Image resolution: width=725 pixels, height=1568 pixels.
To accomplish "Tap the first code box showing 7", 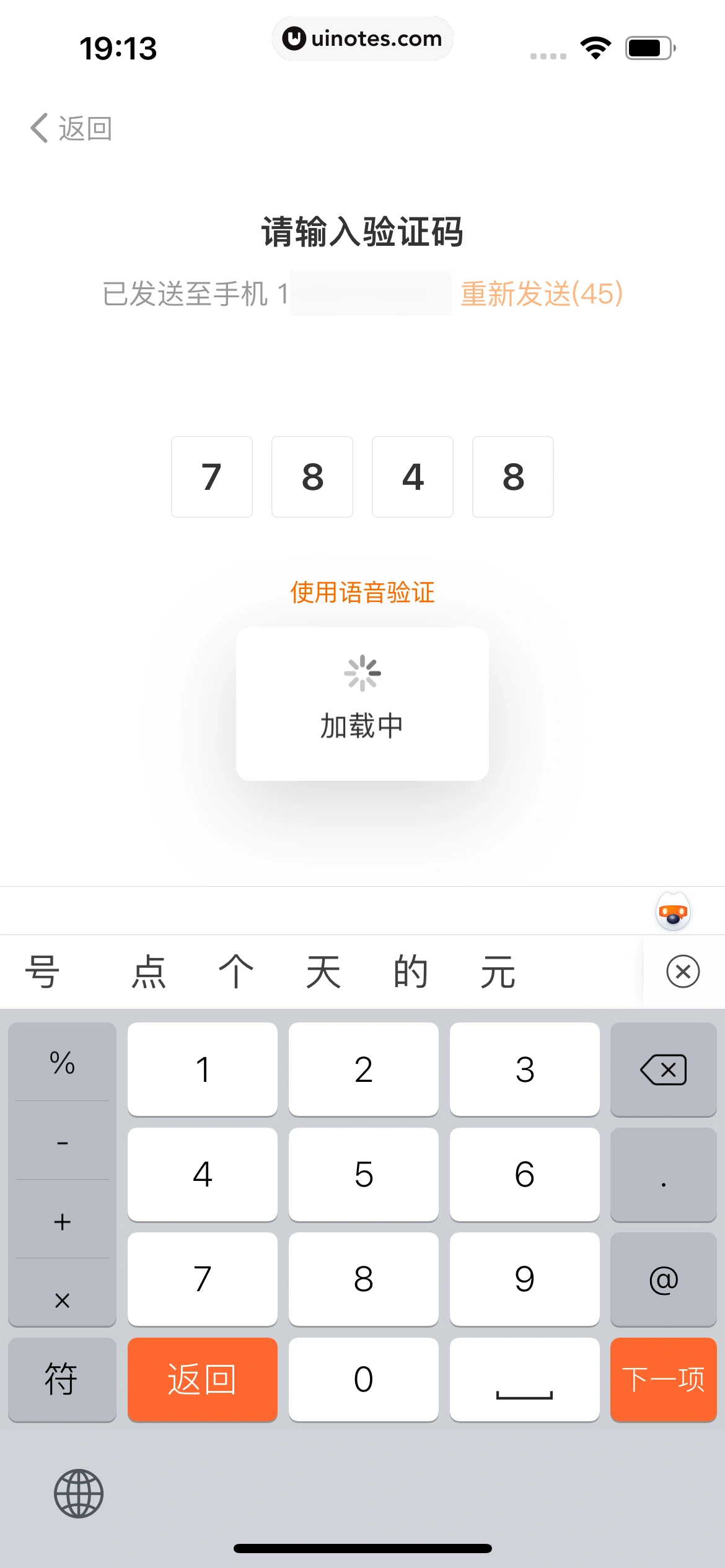I will (x=211, y=477).
